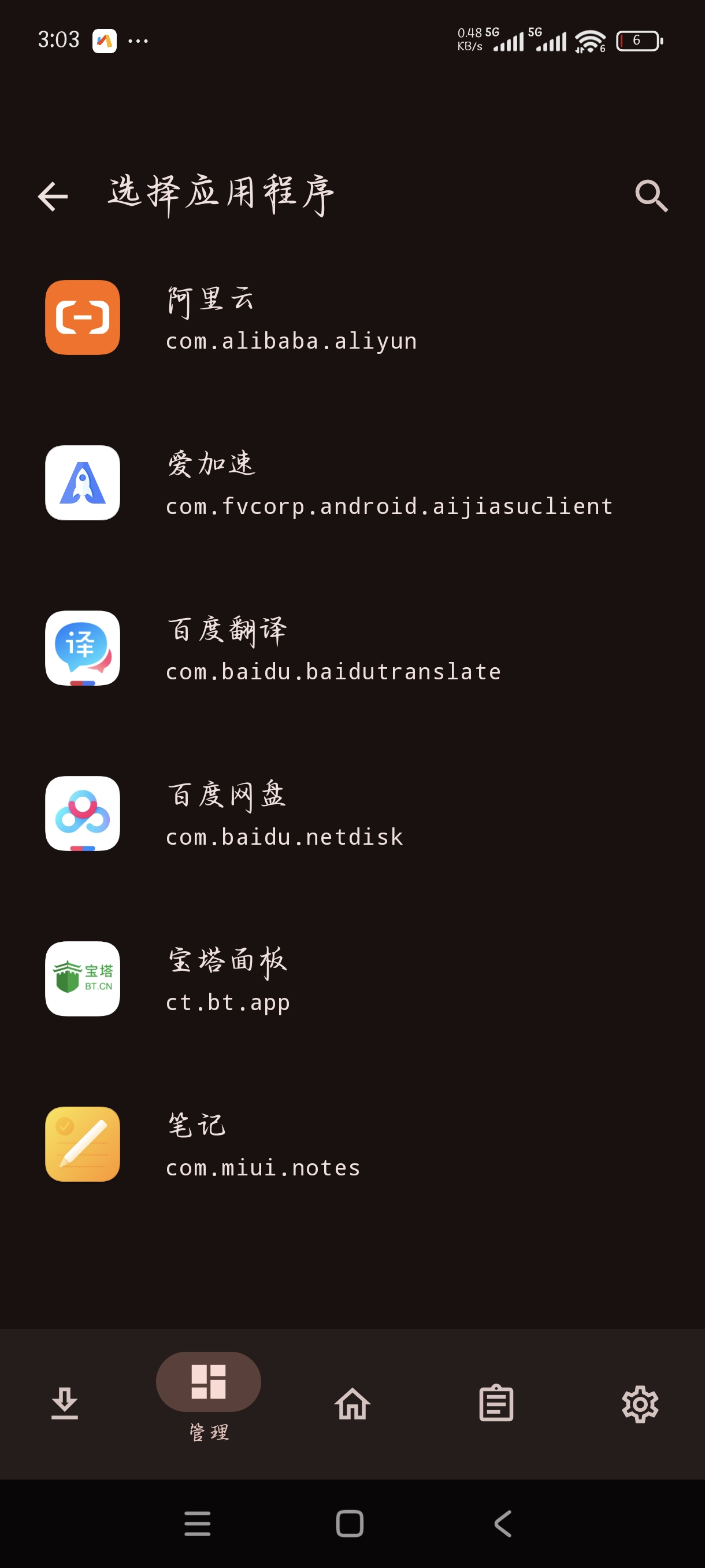Switch to the download tab

[65, 1404]
